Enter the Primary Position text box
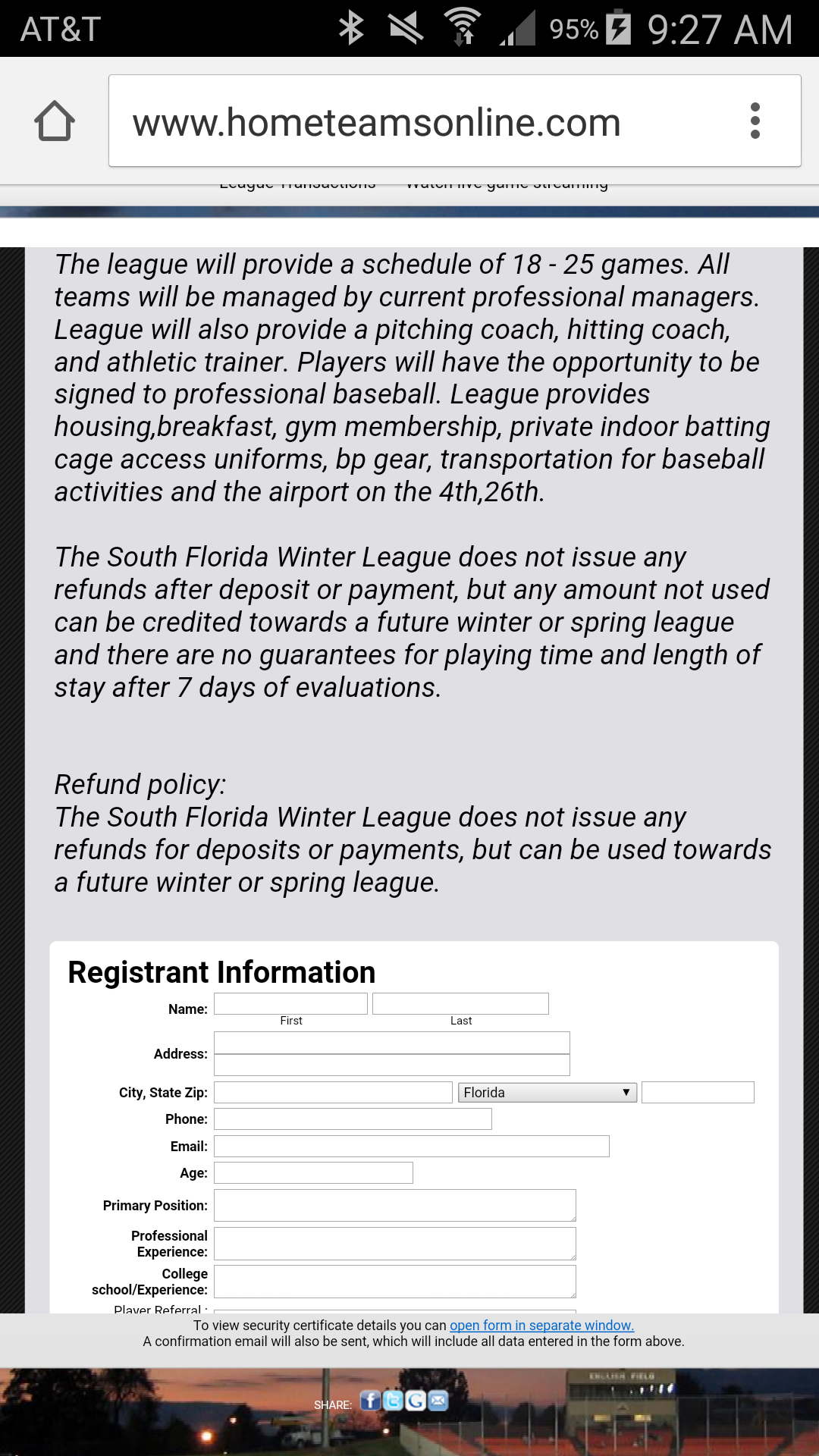819x1456 pixels. tap(394, 1206)
